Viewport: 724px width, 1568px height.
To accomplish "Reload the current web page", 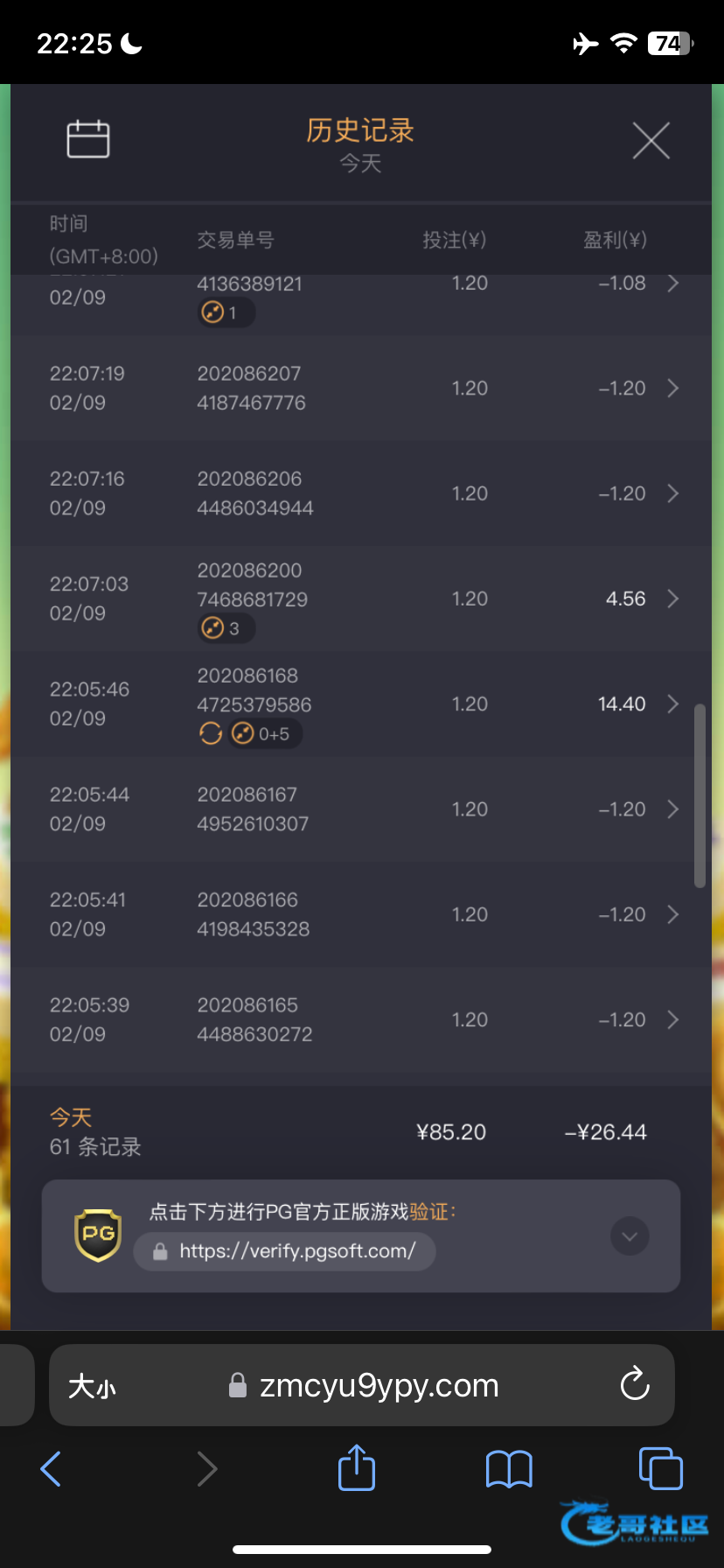I will point(634,1384).
